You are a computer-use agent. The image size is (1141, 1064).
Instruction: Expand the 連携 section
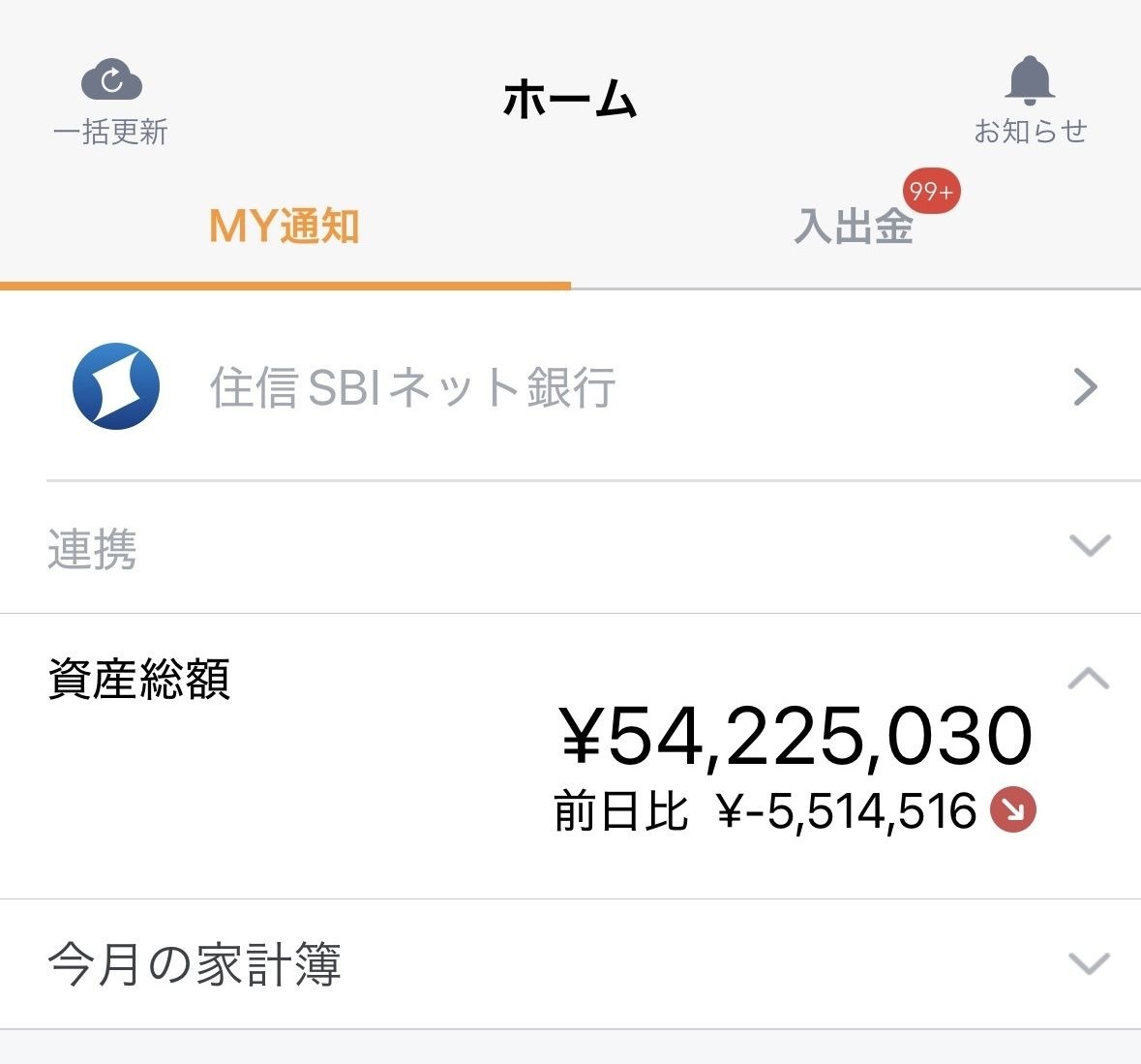1089,547
